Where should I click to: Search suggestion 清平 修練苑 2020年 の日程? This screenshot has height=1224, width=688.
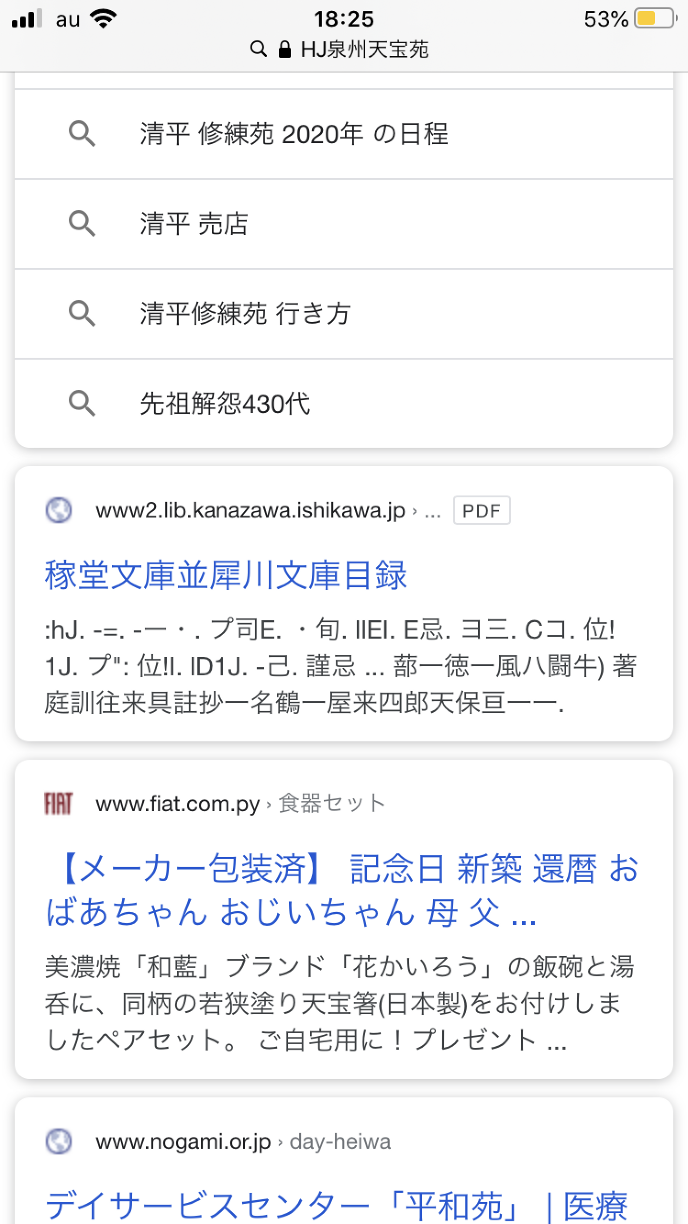coord(294,134)
